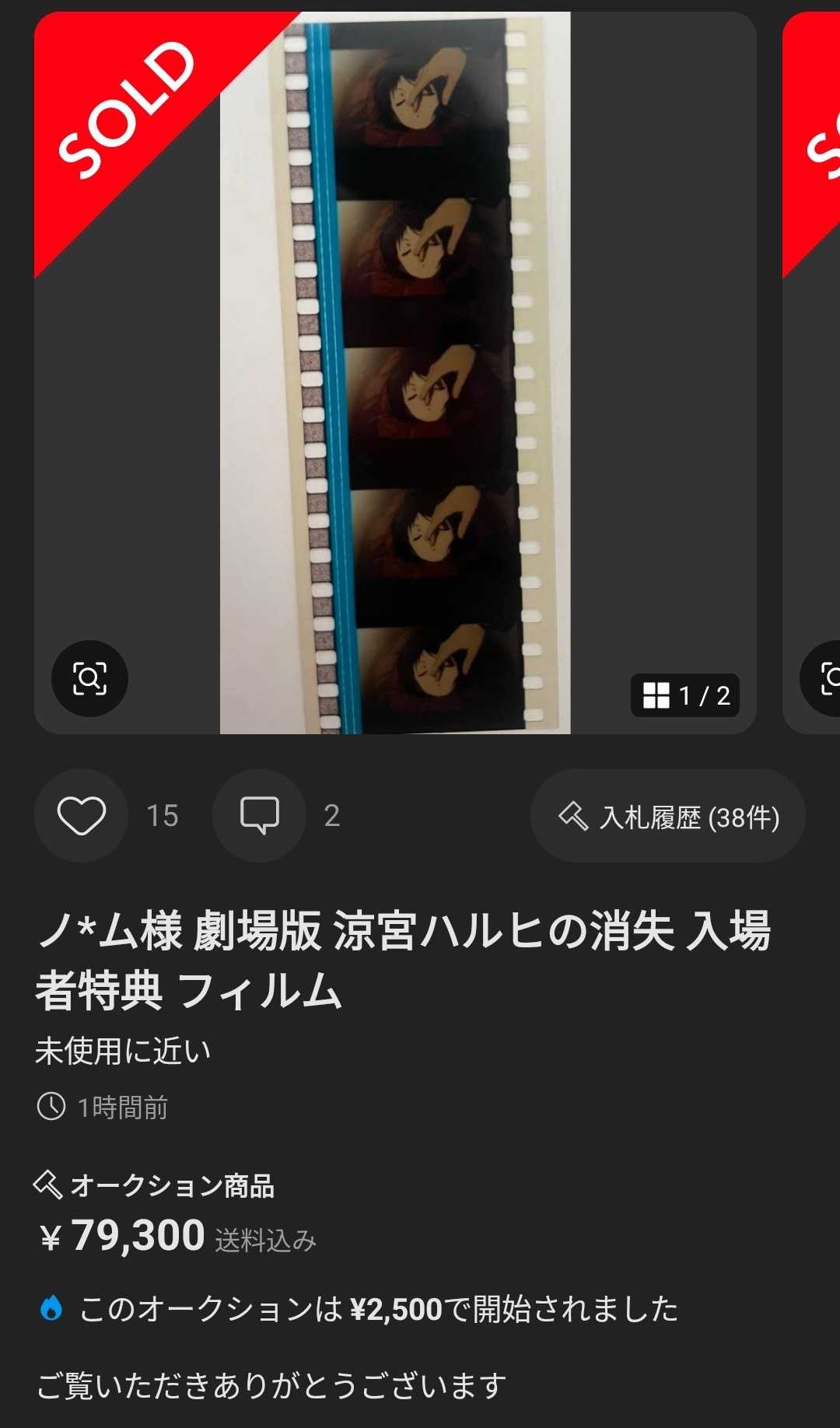View the bid history (入札履歴 38件)

668,817
